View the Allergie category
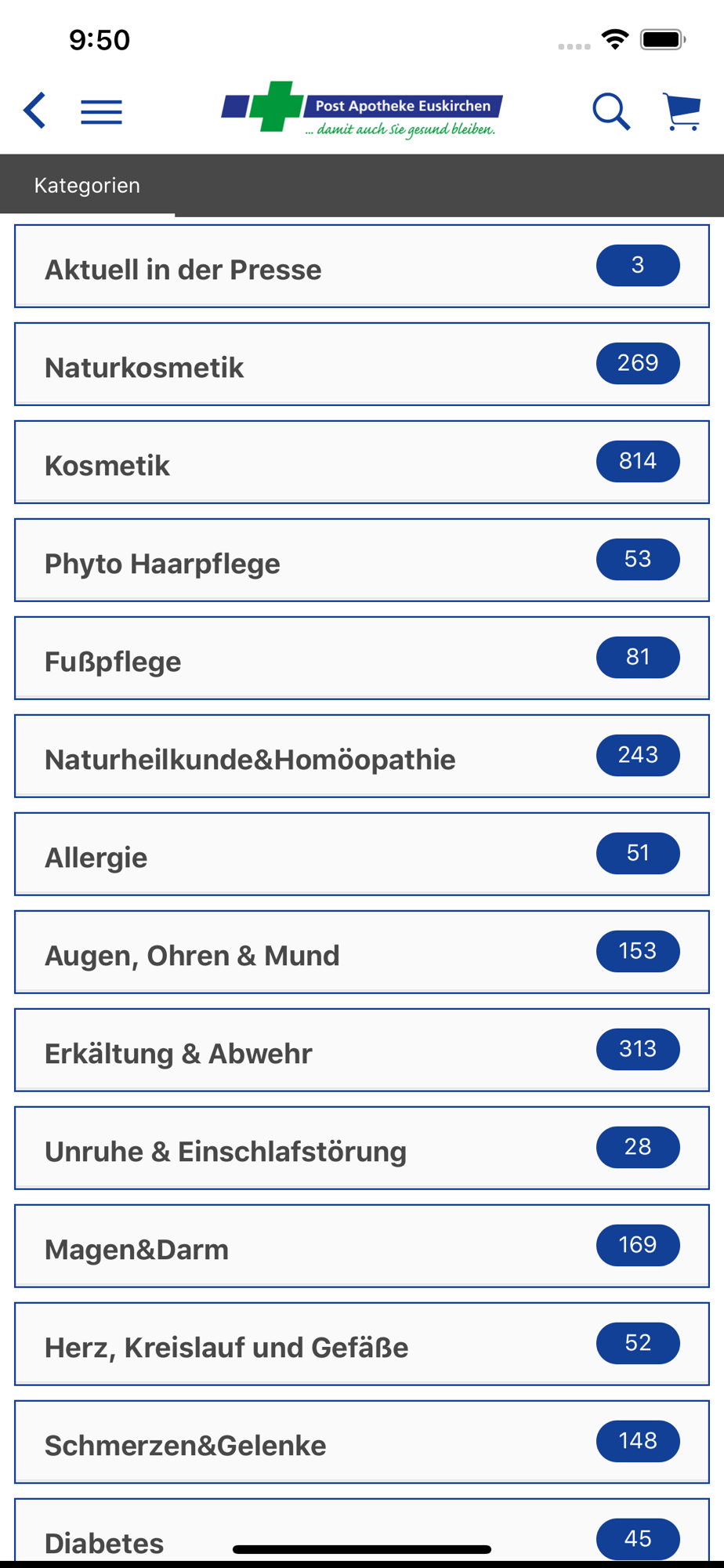This screenshot has height=1568, width=724. click(x=362, y=855)
